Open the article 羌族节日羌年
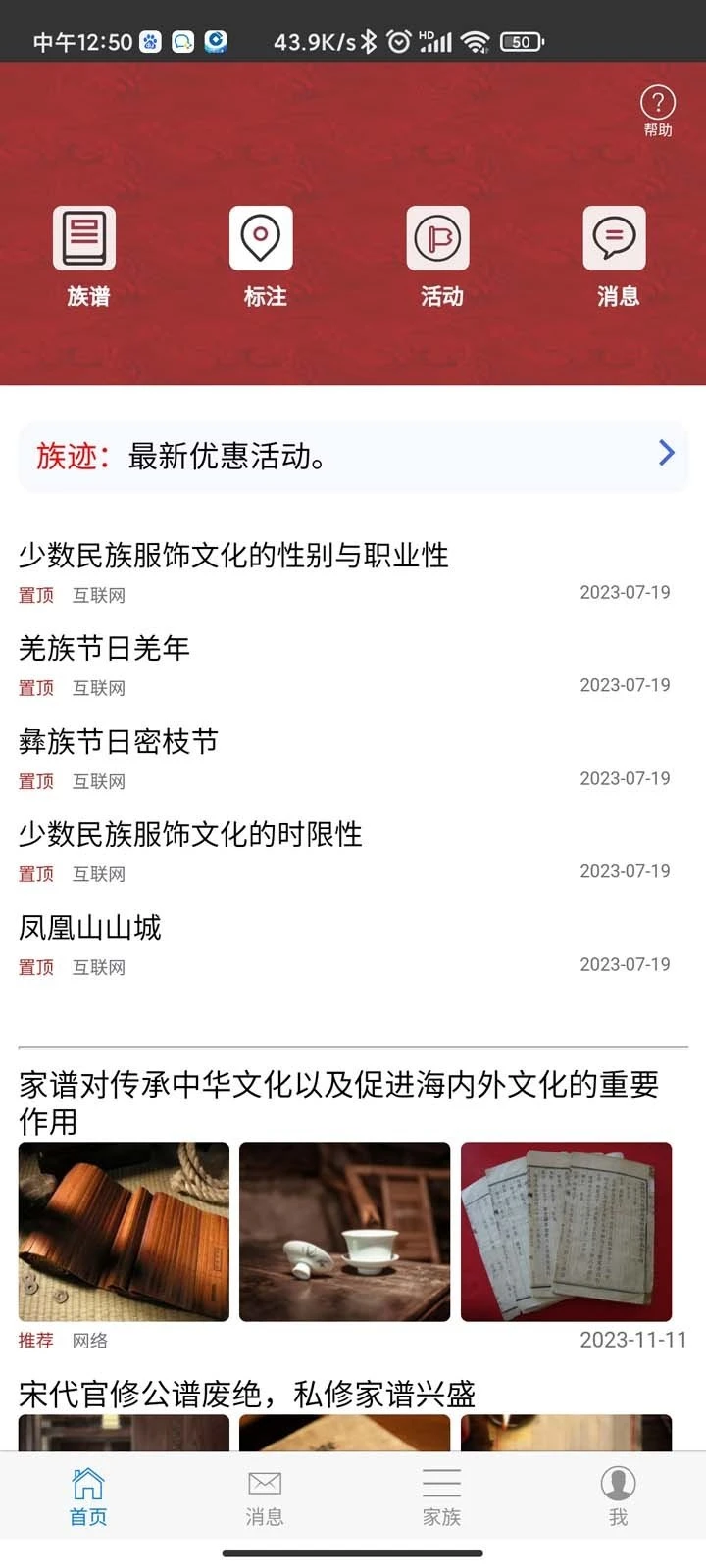 coord(106,648)
